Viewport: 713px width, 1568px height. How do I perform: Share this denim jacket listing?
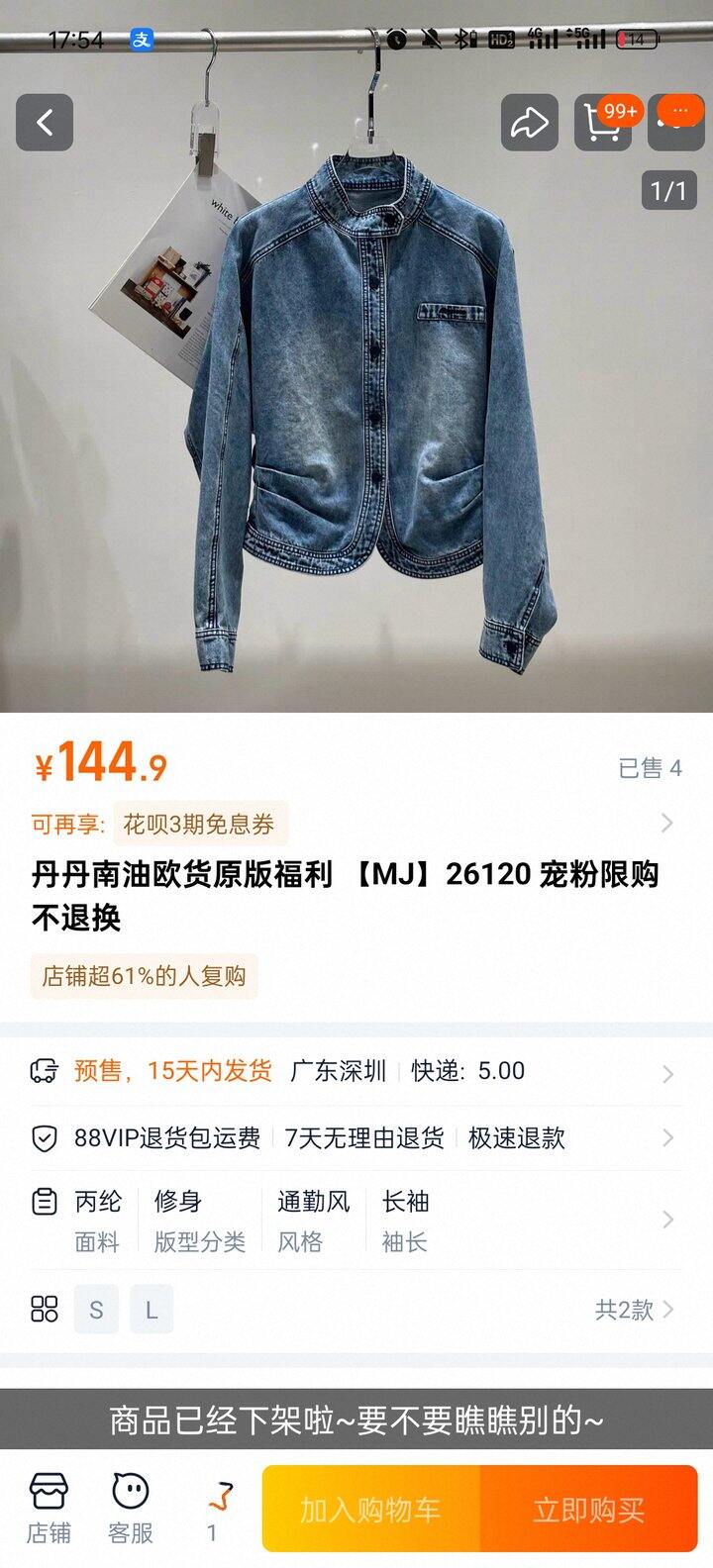click(x=529, y=123)
